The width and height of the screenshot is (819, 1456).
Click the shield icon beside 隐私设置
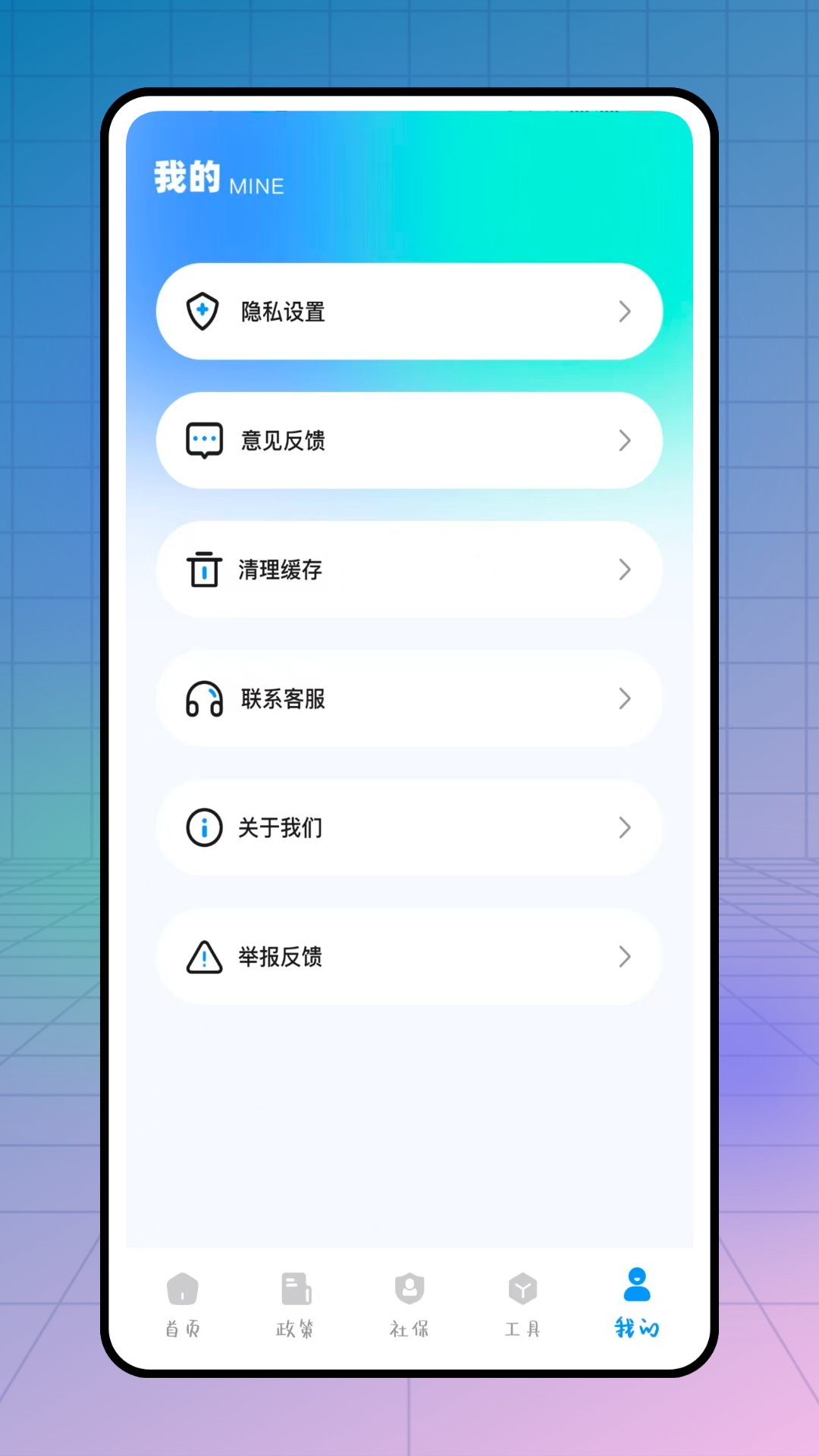[x=202, y=311]
